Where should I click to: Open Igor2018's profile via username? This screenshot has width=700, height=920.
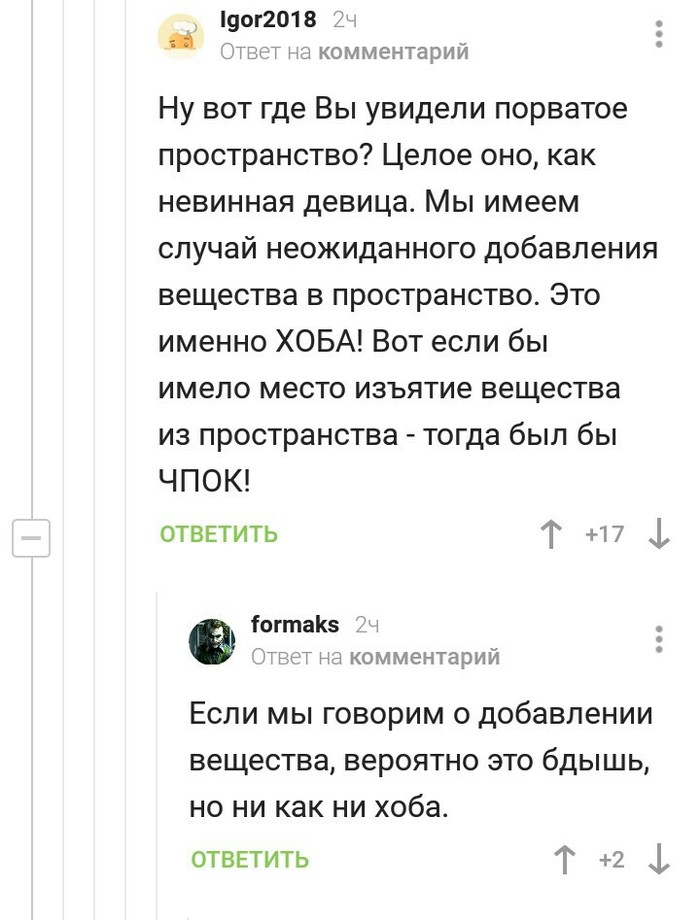click(x=267, y=19)
